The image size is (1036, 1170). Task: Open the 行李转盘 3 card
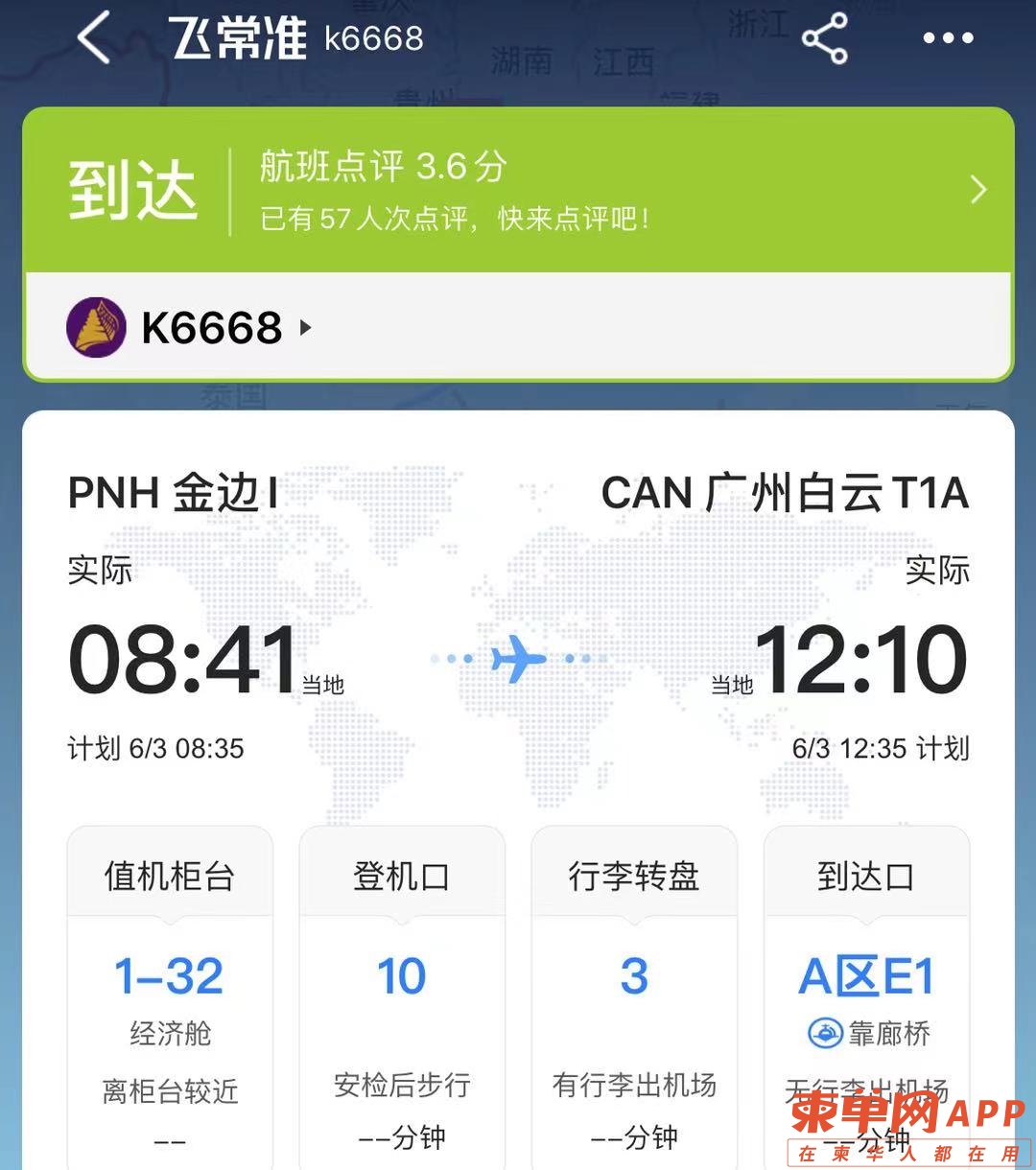[x=634, y=997]
